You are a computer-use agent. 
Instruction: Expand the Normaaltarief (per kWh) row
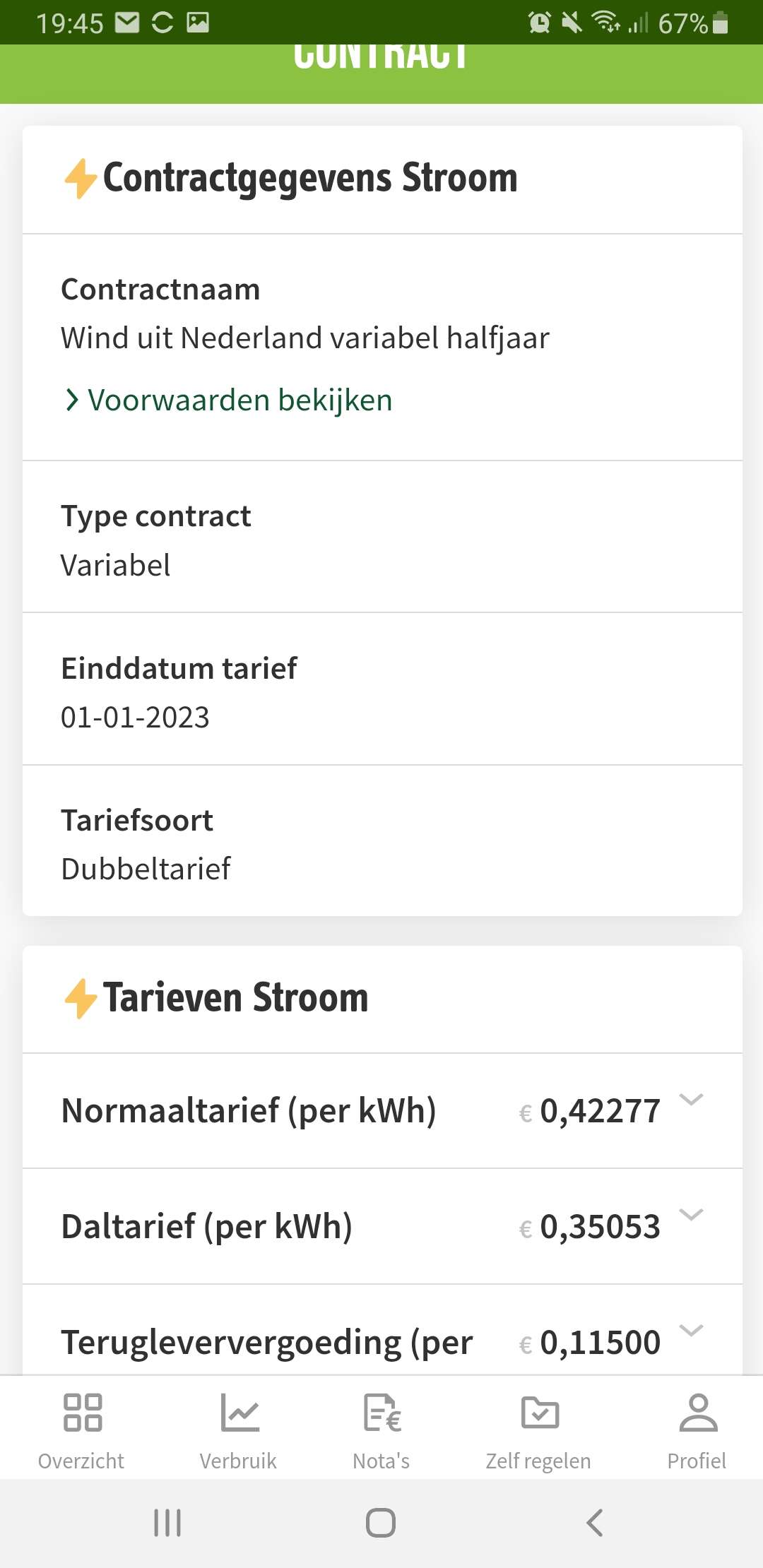pos(382,1110)
